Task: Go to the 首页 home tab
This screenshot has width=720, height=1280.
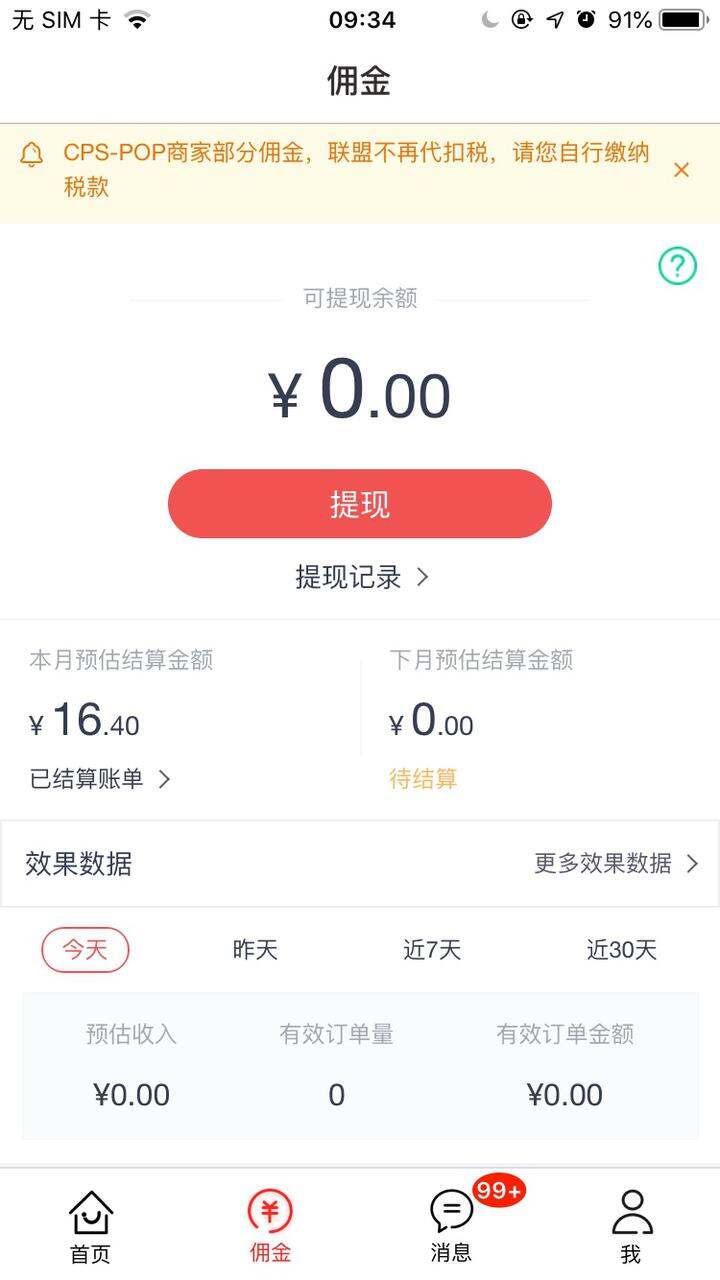Action: pyautogui.click(x=90, y=1227)
